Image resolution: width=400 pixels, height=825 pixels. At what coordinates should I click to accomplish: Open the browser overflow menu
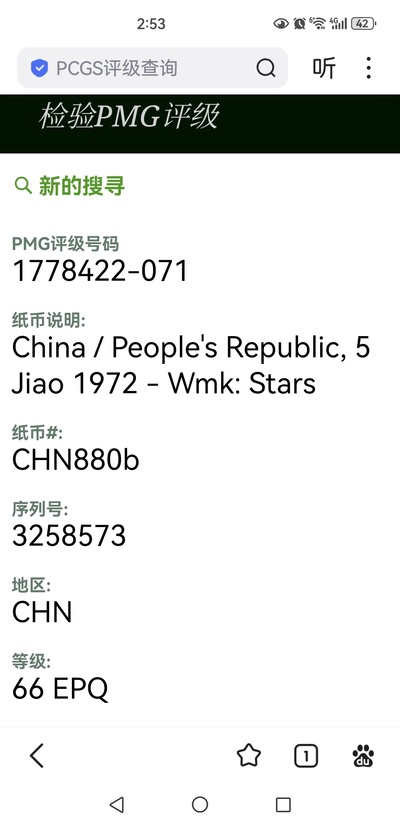pos(368,68)
